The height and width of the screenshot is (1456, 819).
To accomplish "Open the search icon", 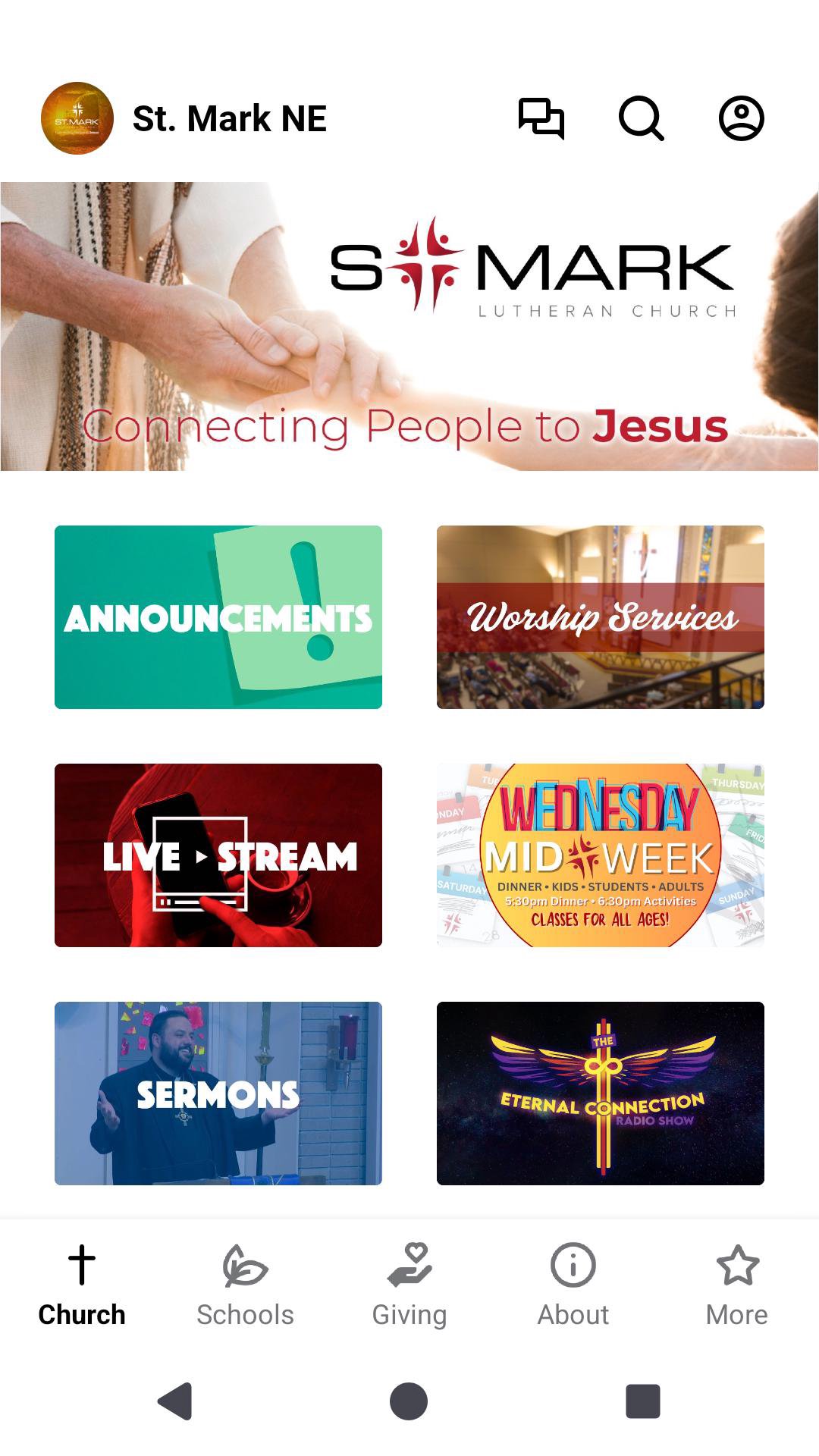I will (641, 118).
